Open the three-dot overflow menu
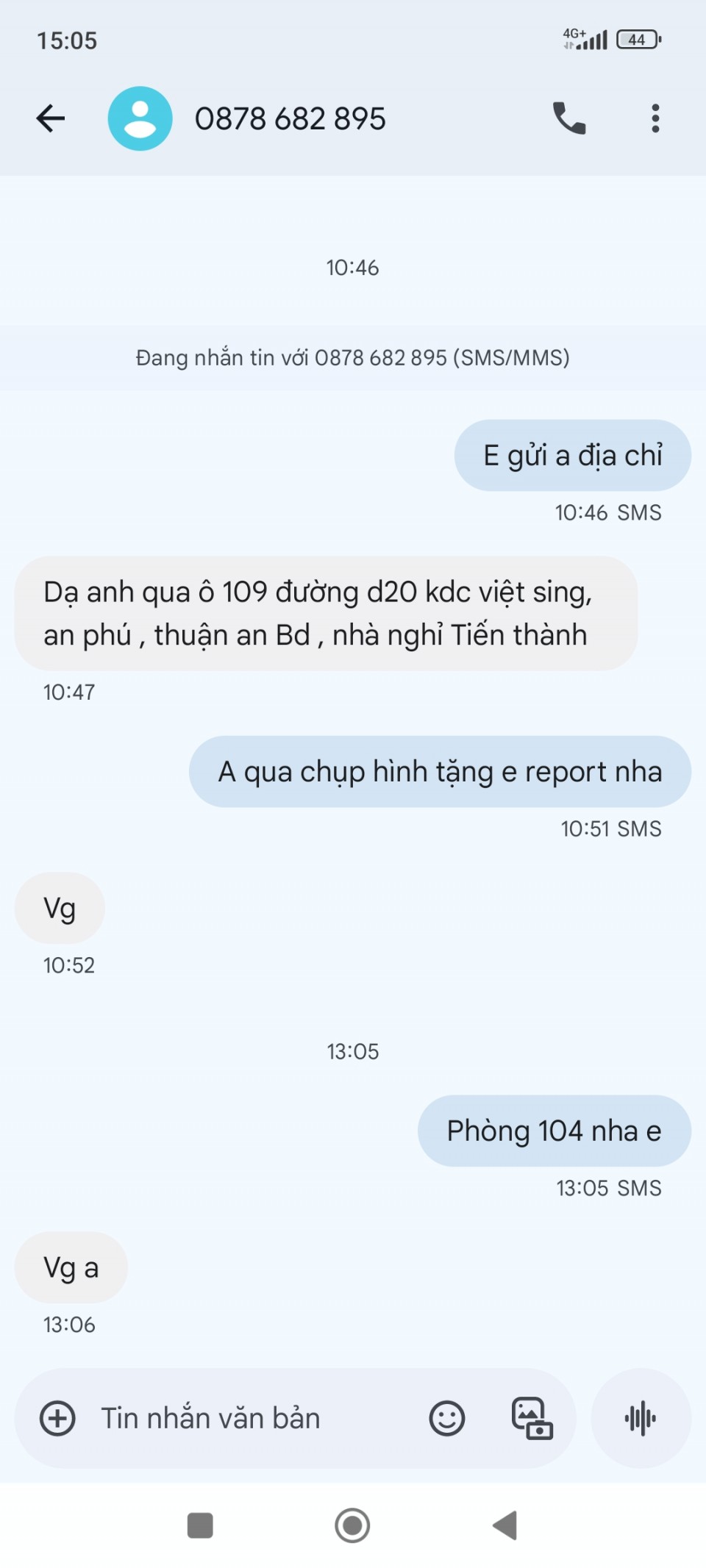 (655, 118)
